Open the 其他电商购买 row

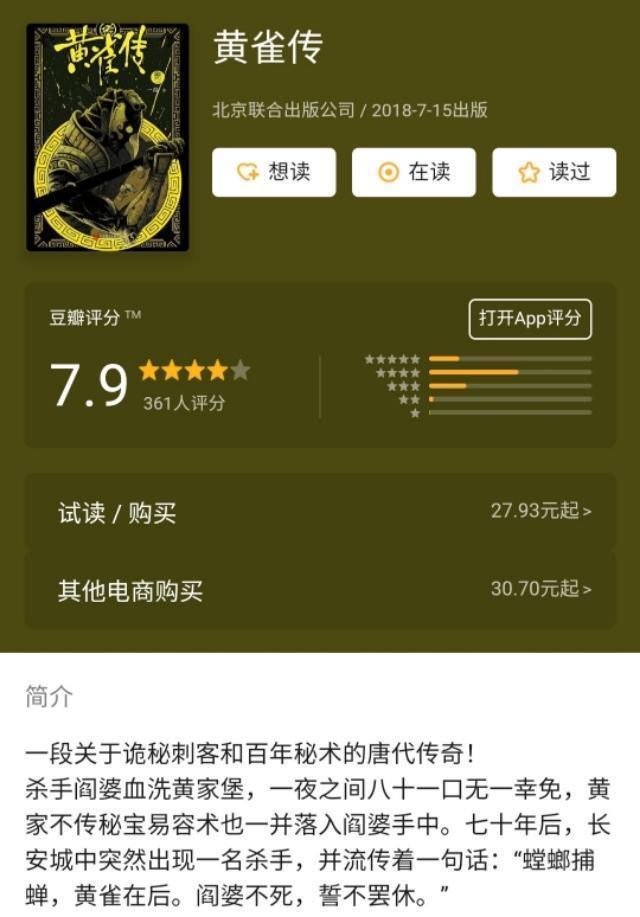click(x=320, y=590)
